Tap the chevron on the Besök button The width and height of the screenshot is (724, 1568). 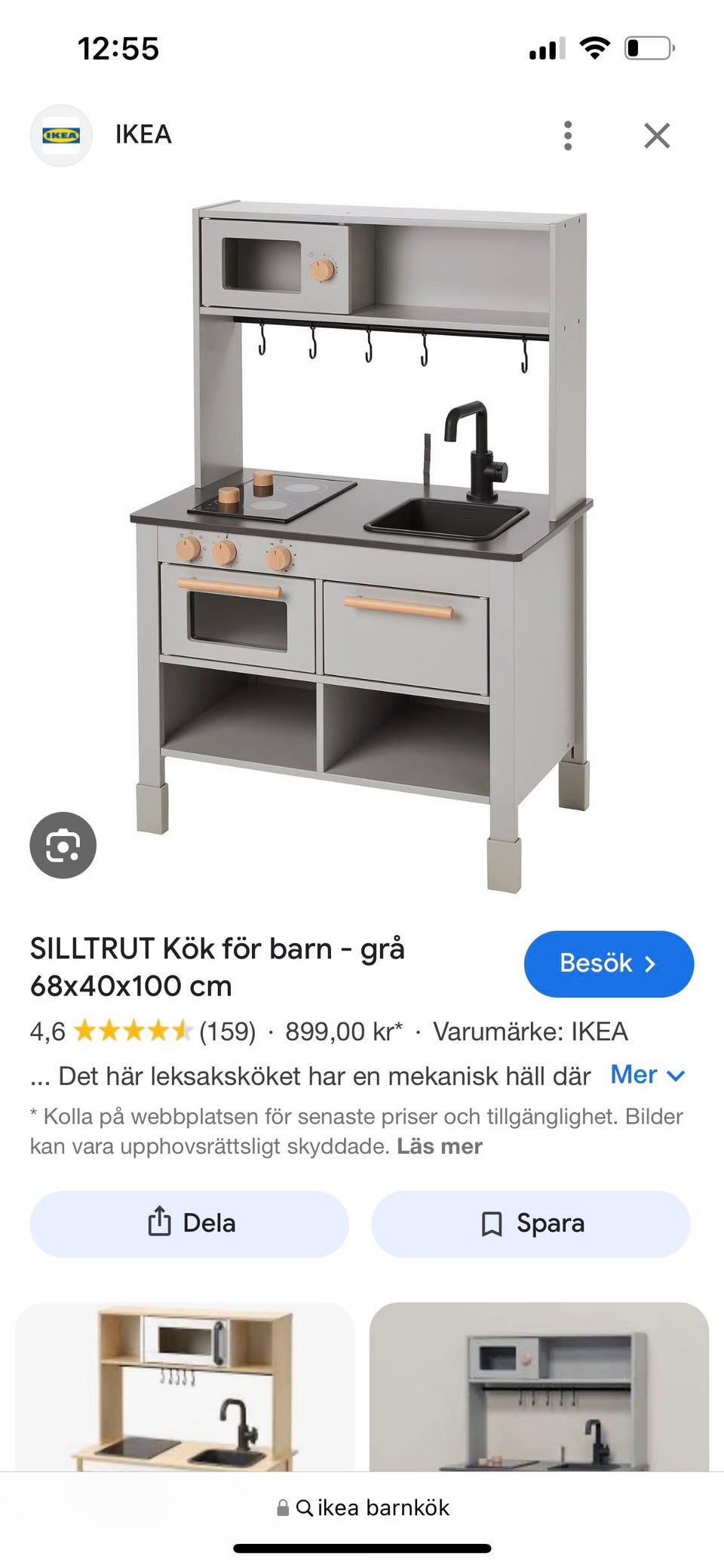pyautogui.click(x=649, y=963)
